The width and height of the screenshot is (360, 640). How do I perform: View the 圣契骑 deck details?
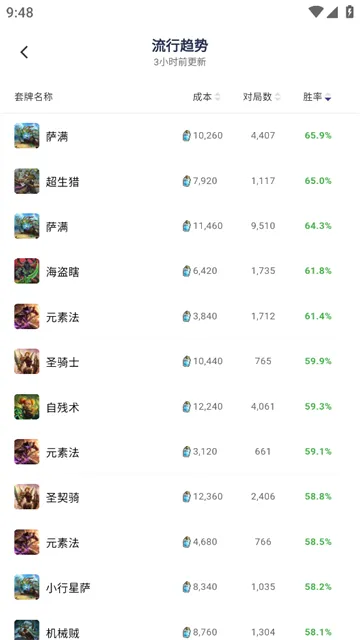180,497
